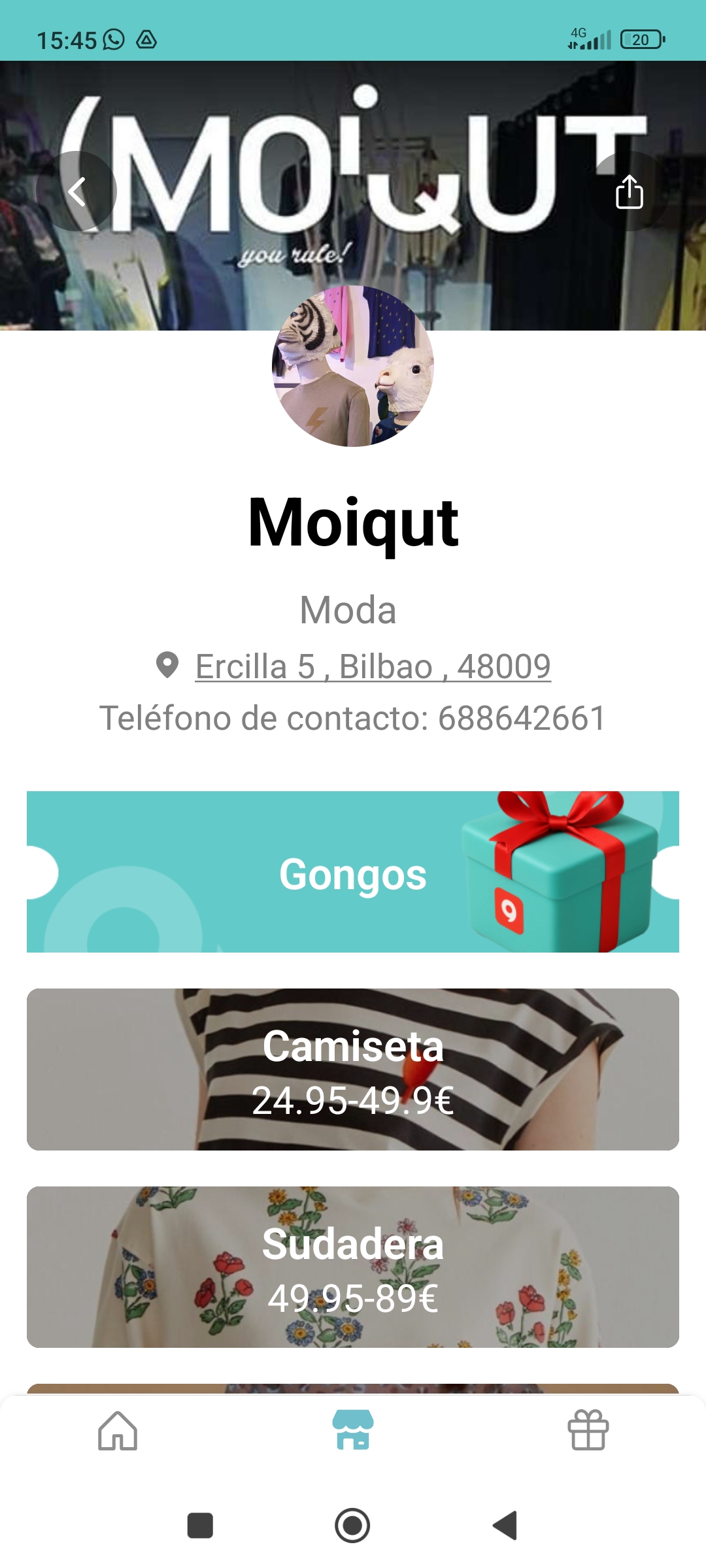Screen dimensions: 706x1568
Task: Select the store tab in bottom bar
Action: point(353,1430)
